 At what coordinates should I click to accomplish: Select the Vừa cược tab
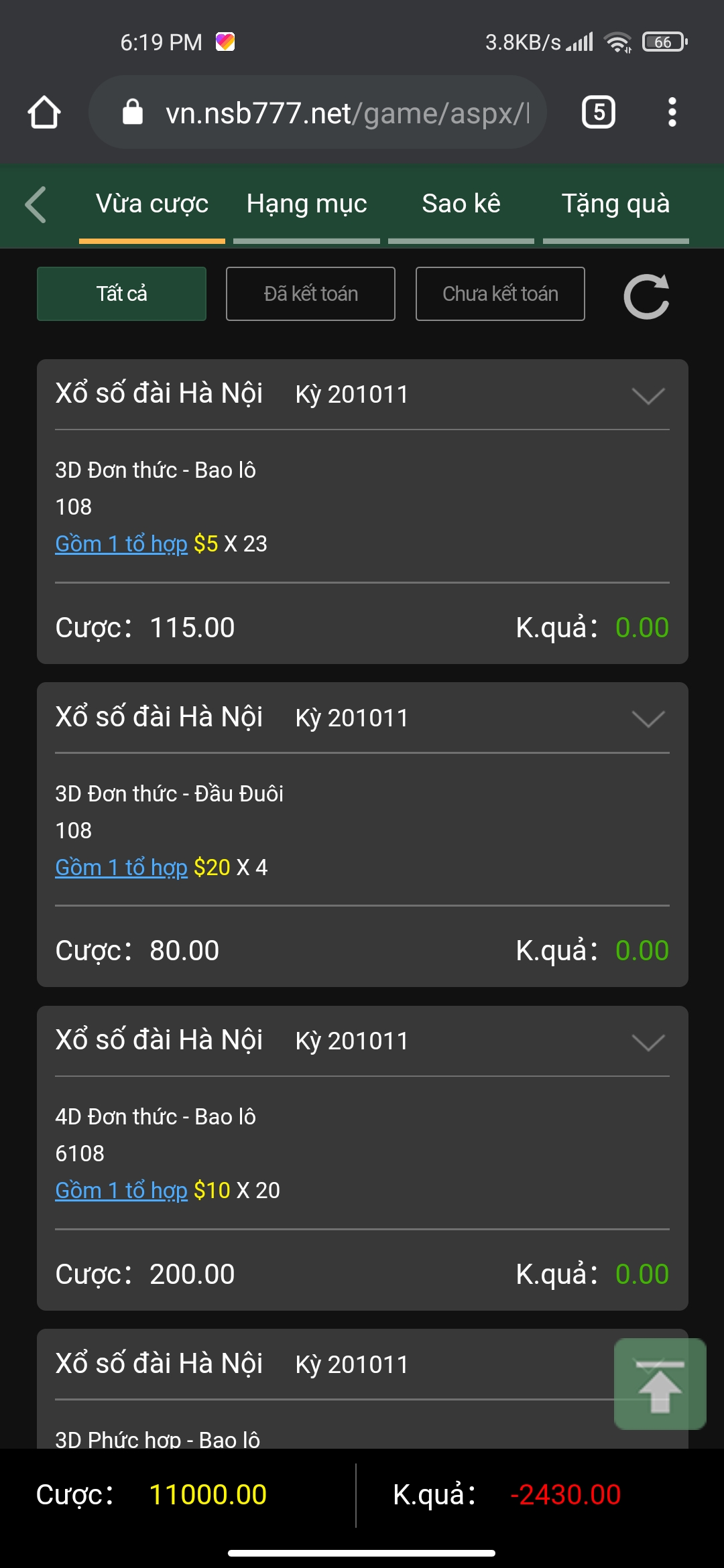pos(152,204)
